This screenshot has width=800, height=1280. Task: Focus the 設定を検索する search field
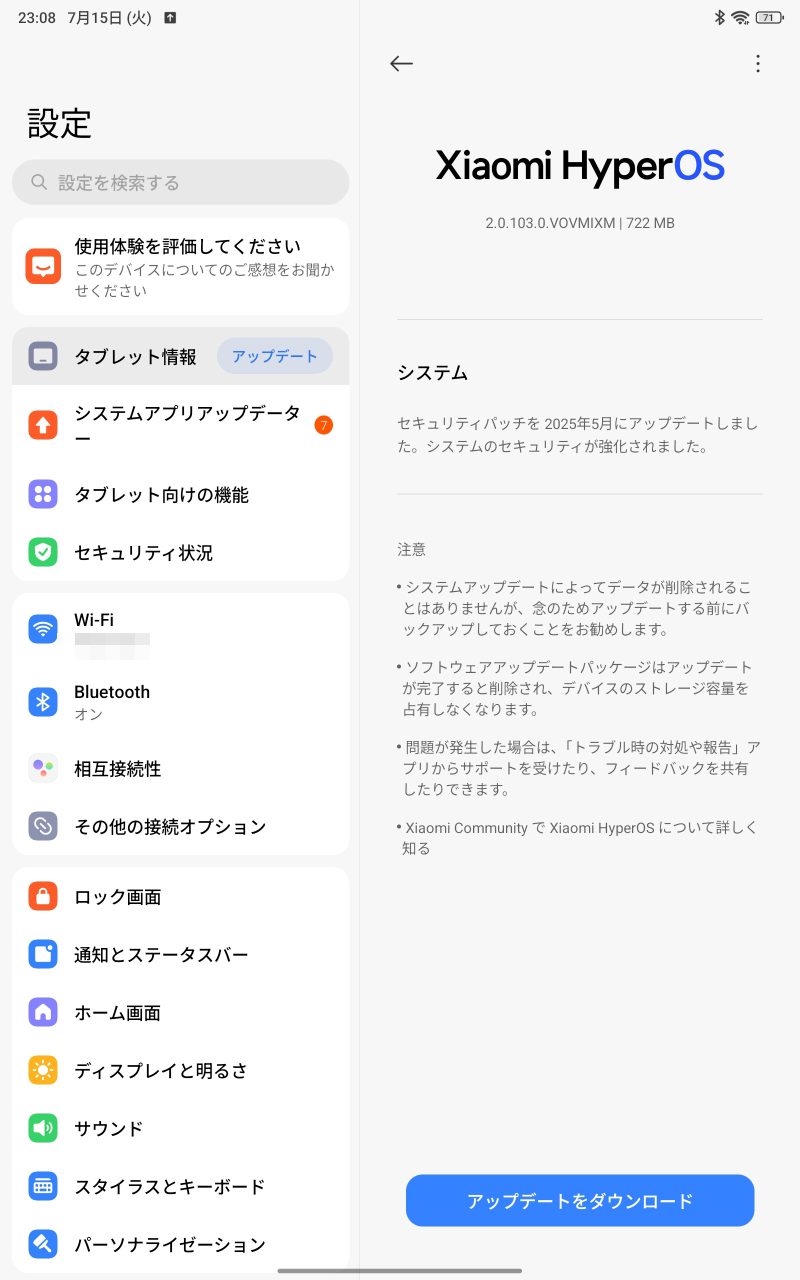[181, 182]
